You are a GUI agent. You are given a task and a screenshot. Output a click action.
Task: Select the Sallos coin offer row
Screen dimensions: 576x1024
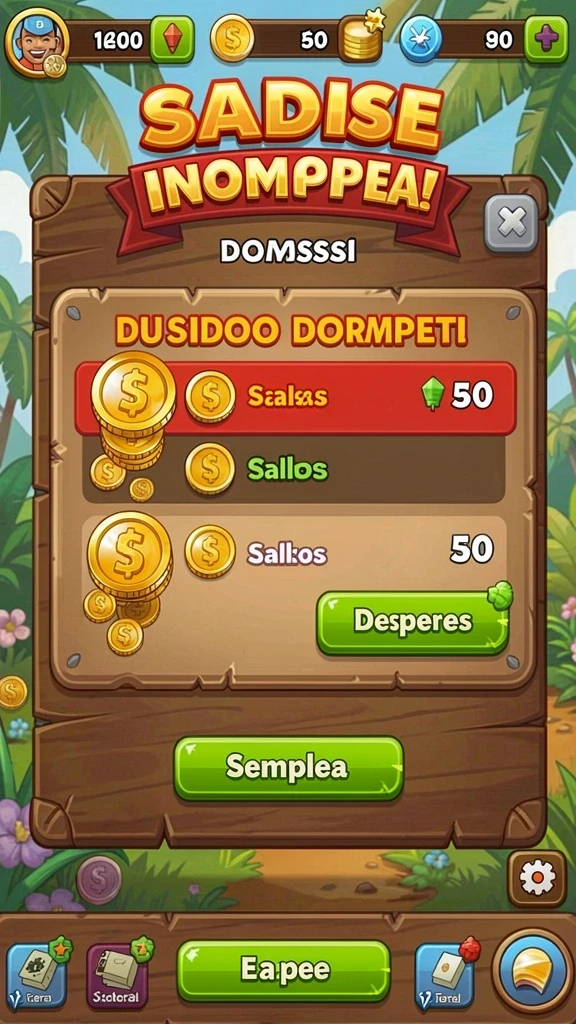[x=294, y=470]
